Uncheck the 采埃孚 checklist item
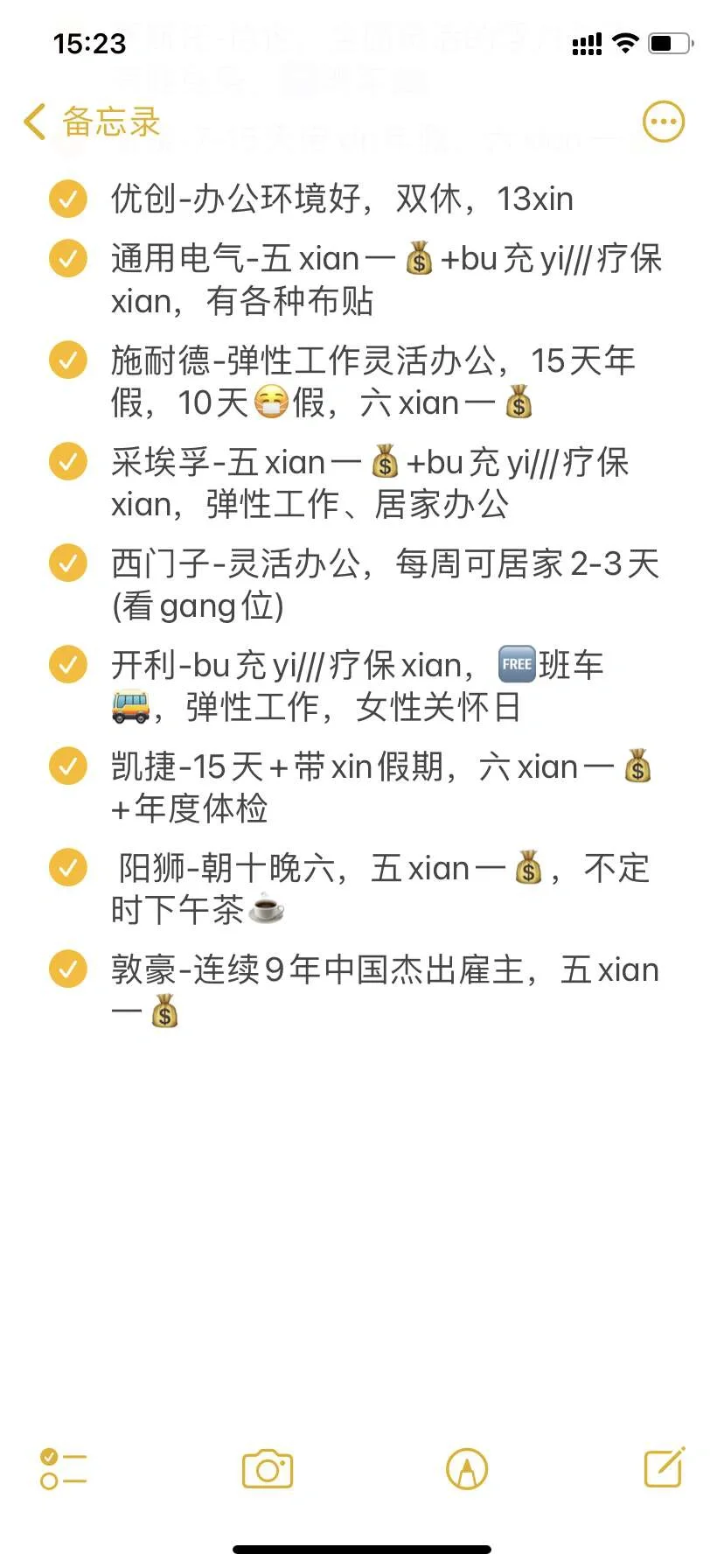 tap(68, 461)
